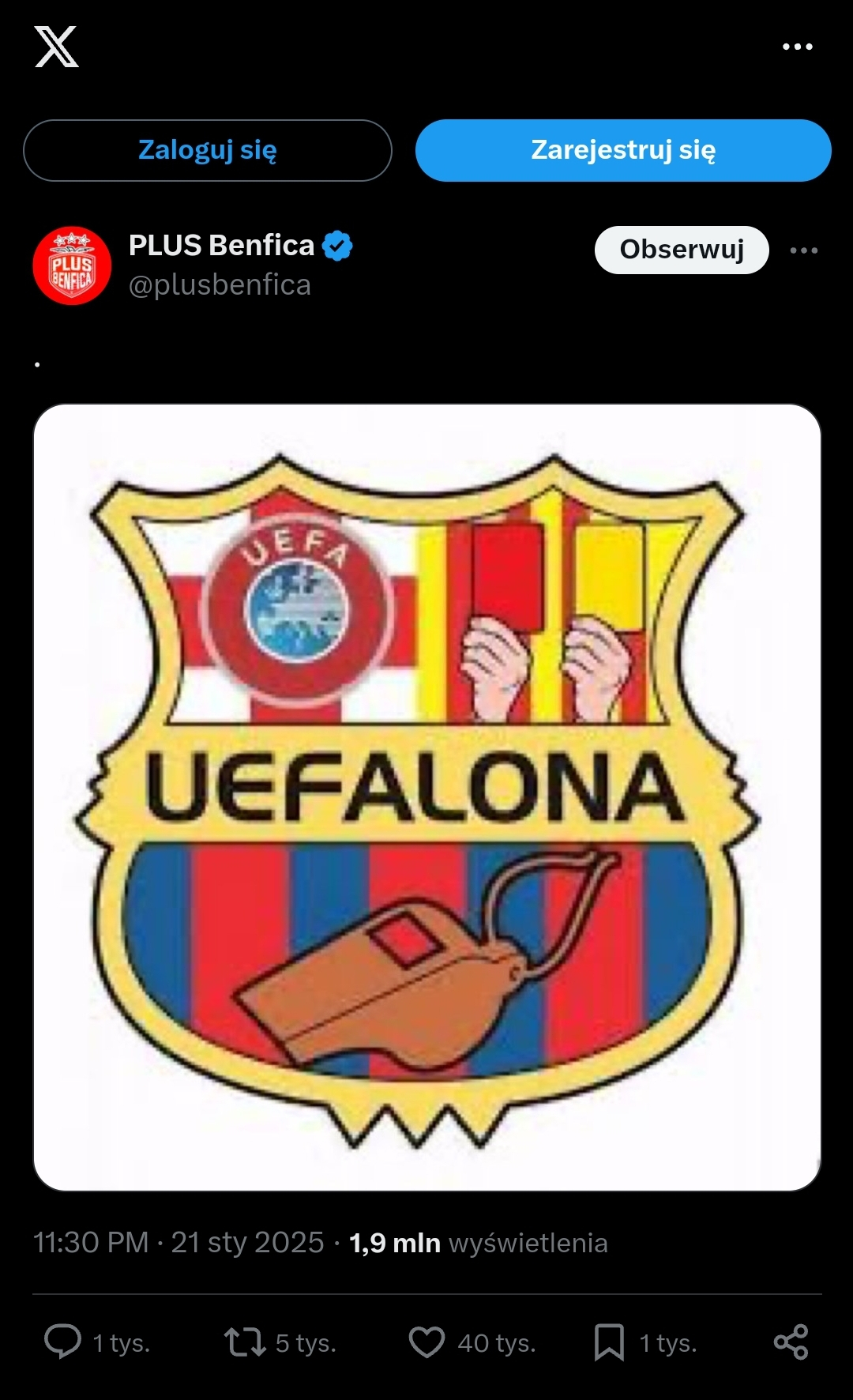Repost this PLUS Benfica post
The width and height of the screenshot is (853, 1400).
tap(245, 1342)
